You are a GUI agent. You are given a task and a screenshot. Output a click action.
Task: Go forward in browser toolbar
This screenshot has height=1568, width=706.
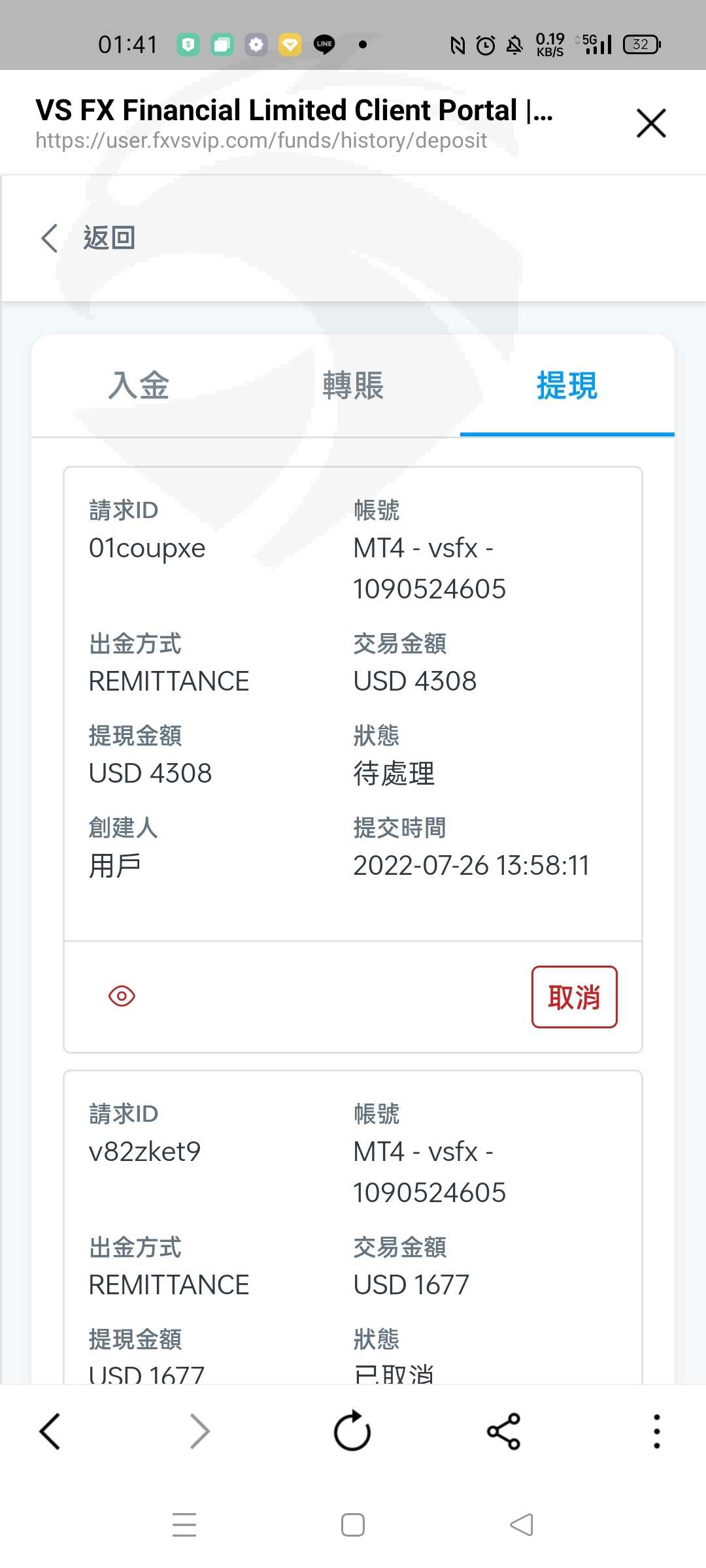click(x=200, y=1432)
